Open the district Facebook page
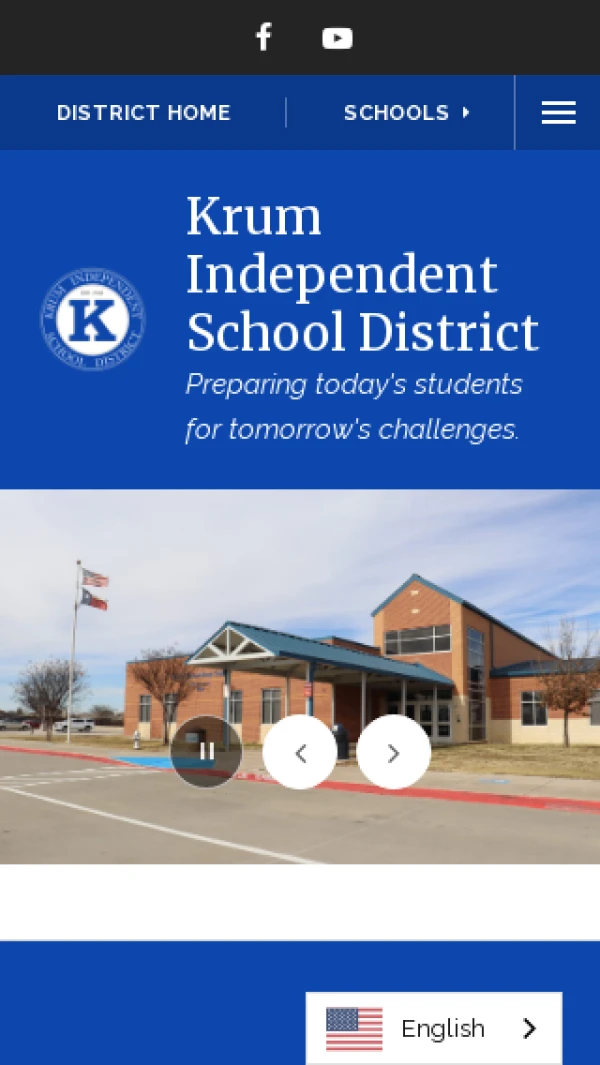 tap(263, 38)
